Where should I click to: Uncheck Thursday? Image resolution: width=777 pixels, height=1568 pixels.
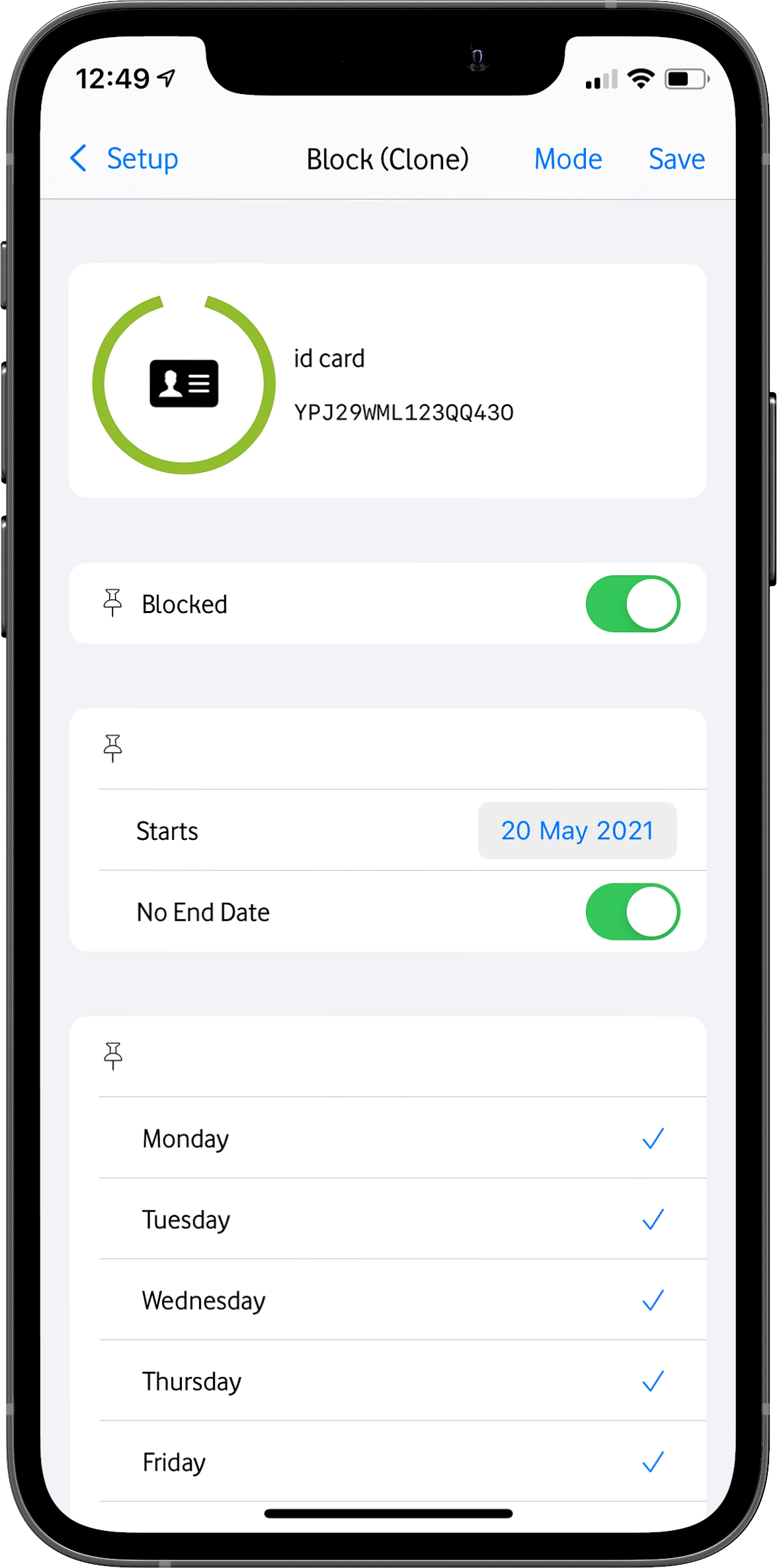pos(402,1381)
